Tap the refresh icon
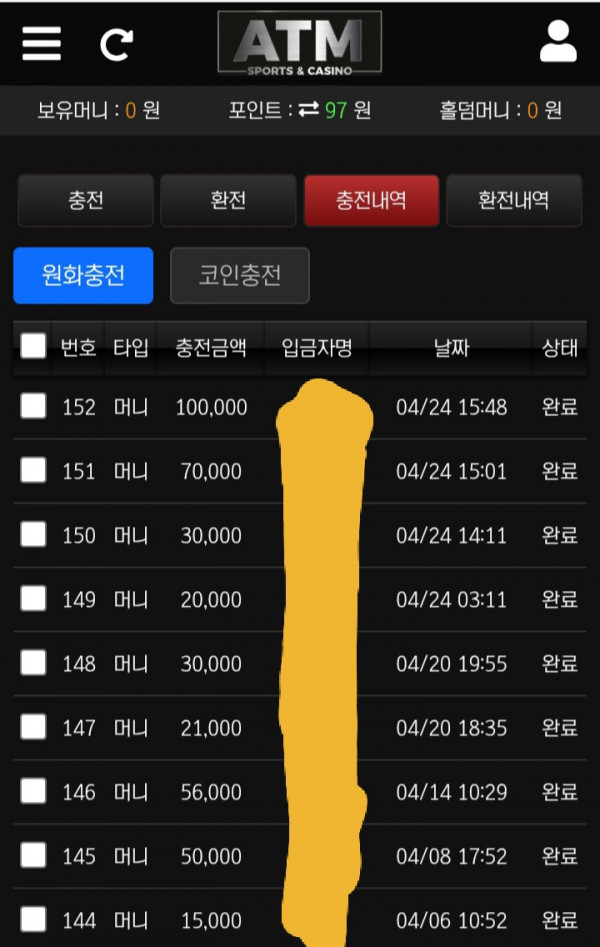The height and width of the screenshot is (947, 600). (116, 44)
